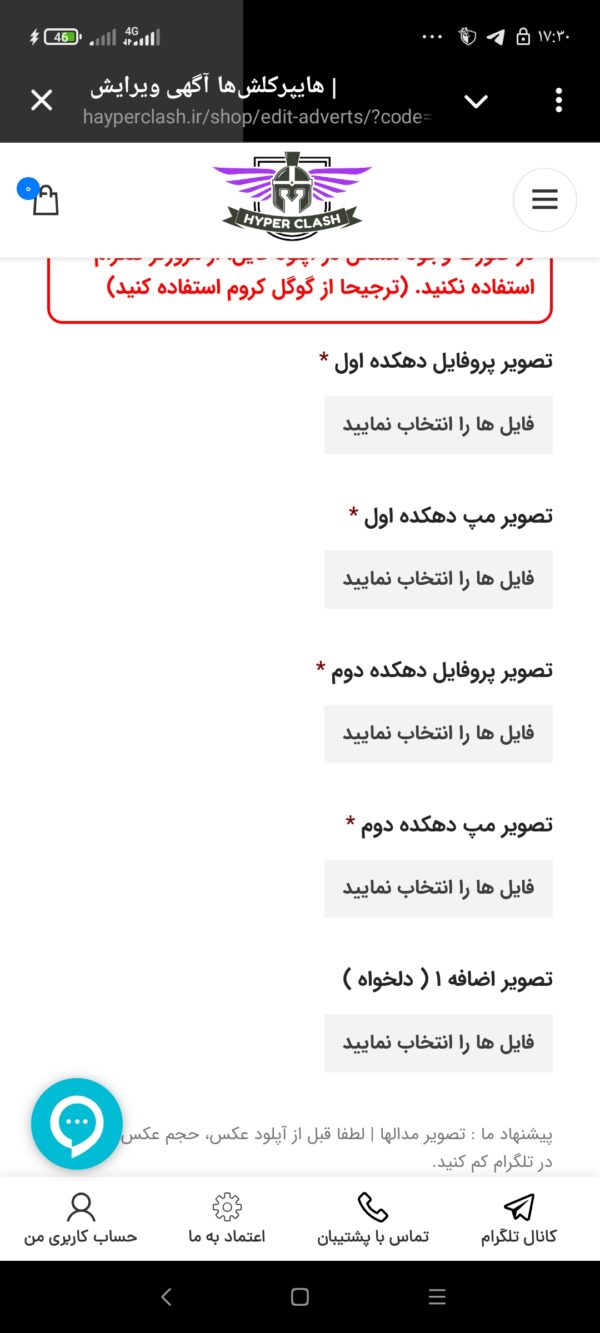Viewport: 600px width, 1333px height.
Task: Open the hamburger site menu
Action: tap(545, 200)
